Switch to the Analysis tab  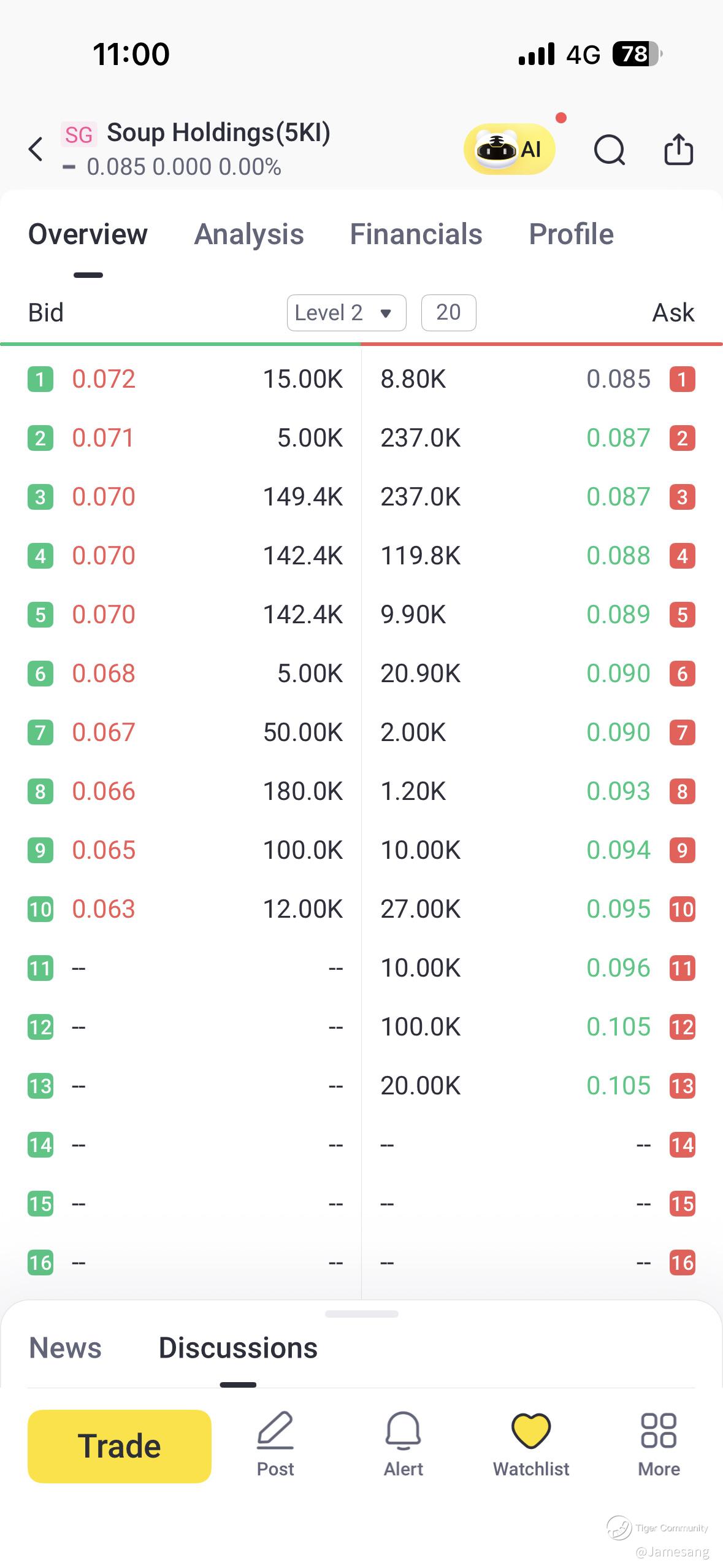point(249,234)
